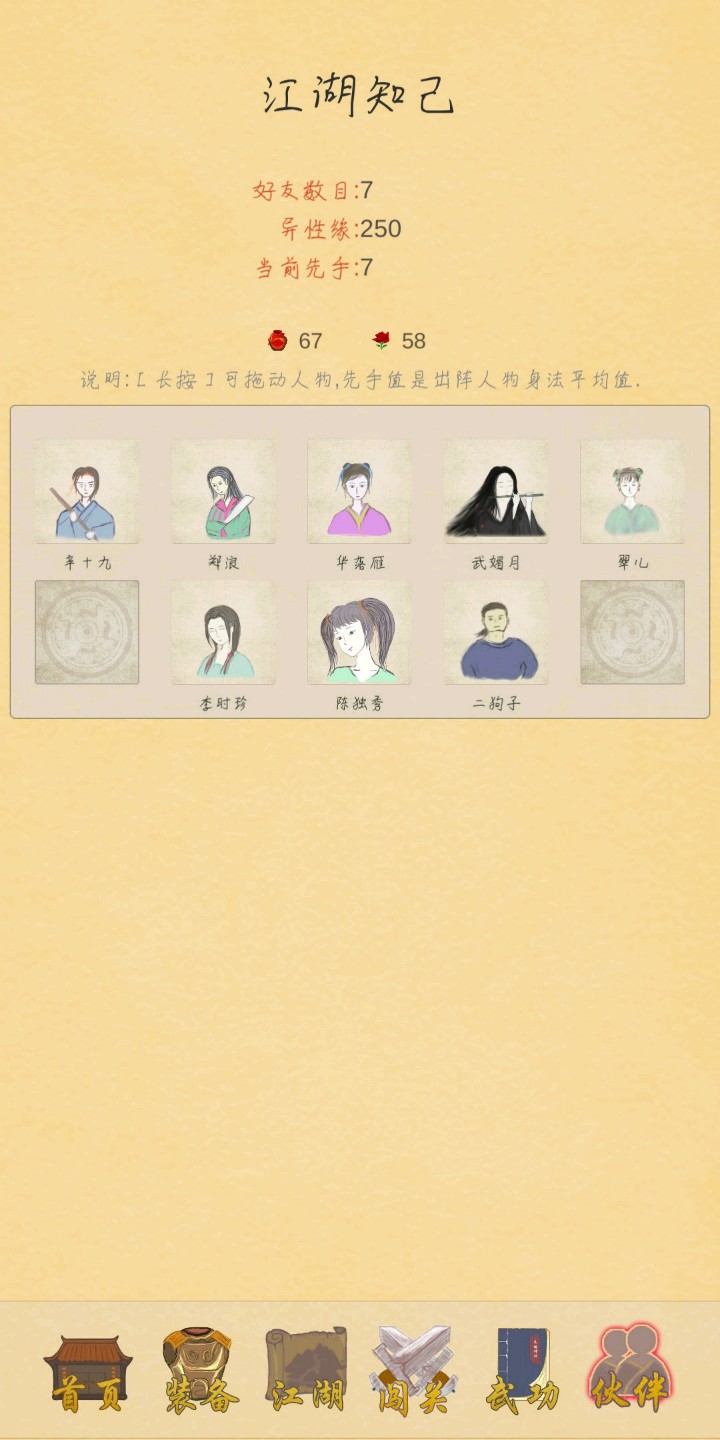Switch to the 装备 equipment tab

[200, 1372]
